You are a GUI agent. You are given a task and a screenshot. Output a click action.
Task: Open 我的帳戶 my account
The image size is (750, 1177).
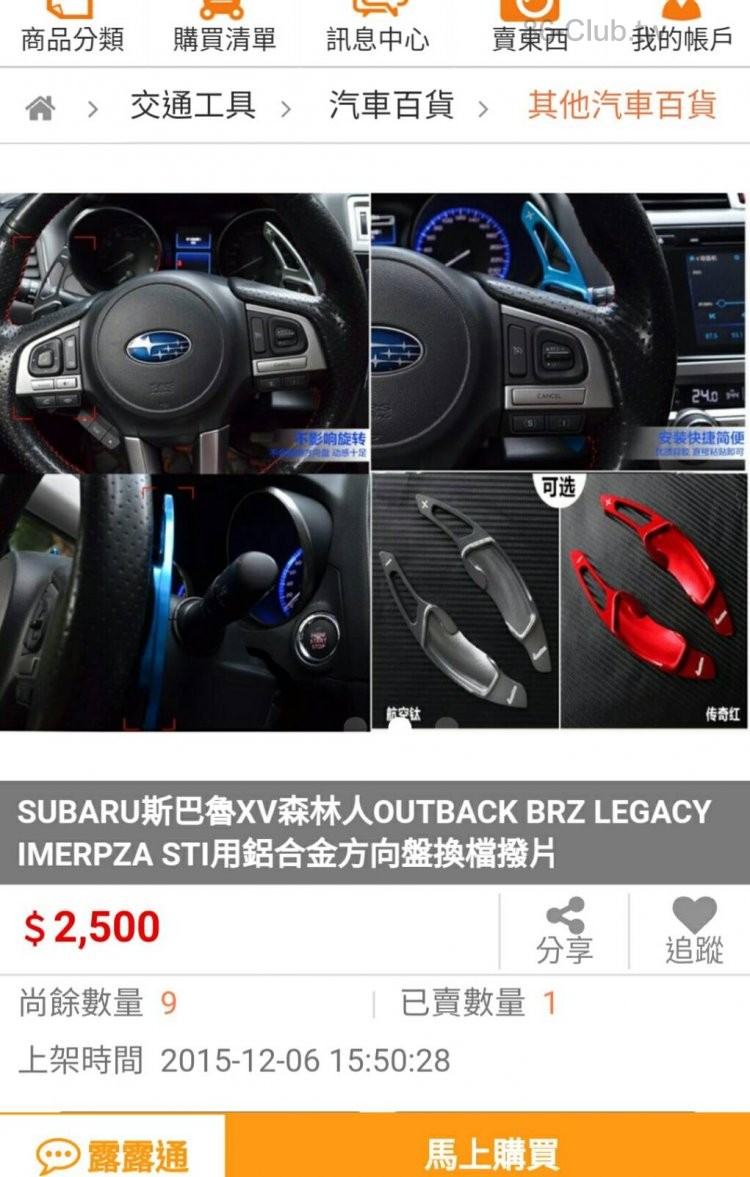[681, 29]
